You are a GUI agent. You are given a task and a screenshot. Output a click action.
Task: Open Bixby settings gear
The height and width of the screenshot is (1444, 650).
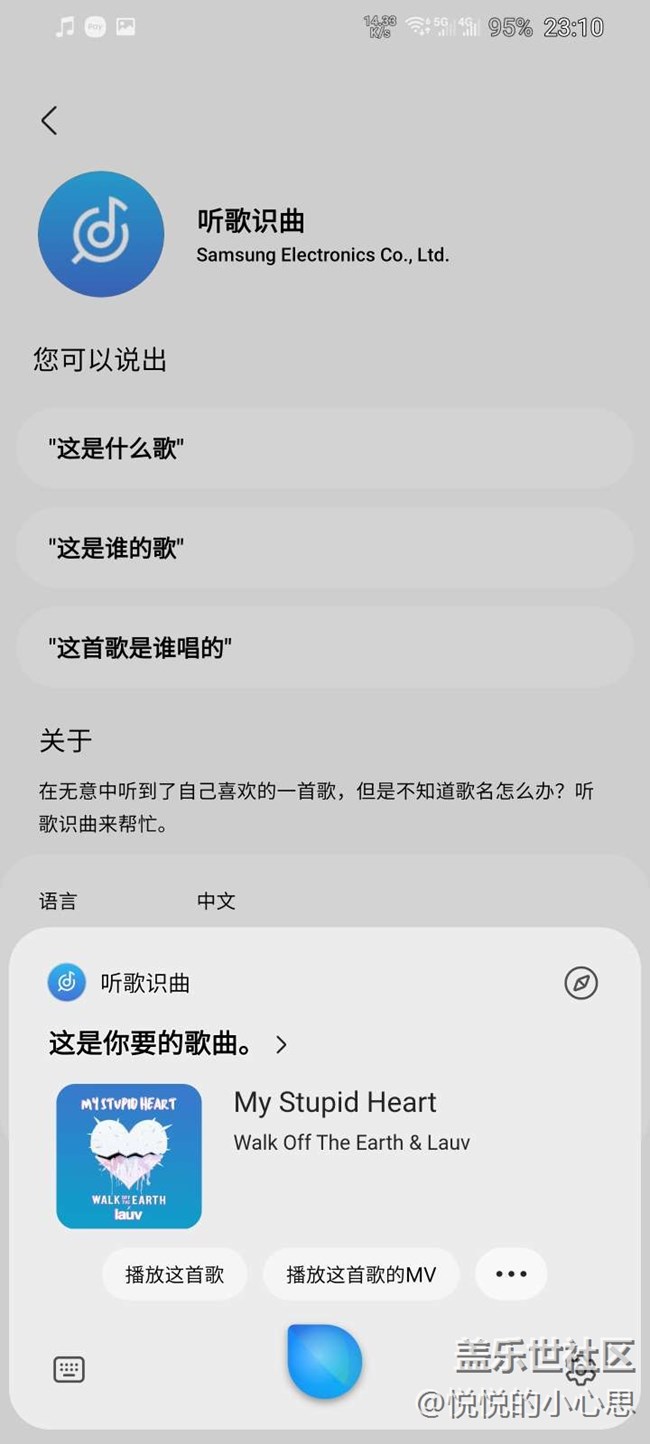[x=581, y=1370]
